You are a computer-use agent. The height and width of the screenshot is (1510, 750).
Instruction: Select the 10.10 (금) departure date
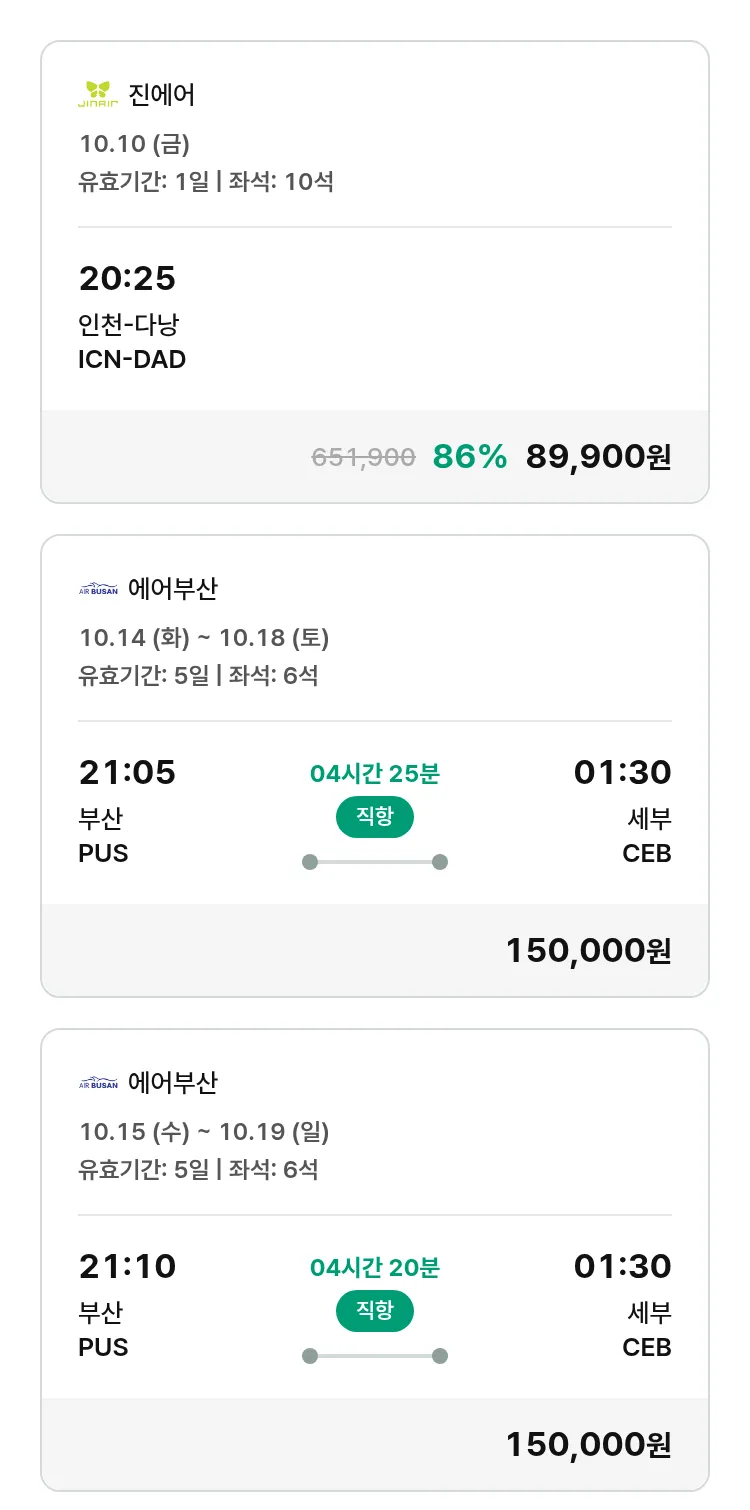(x=132, y=144)
